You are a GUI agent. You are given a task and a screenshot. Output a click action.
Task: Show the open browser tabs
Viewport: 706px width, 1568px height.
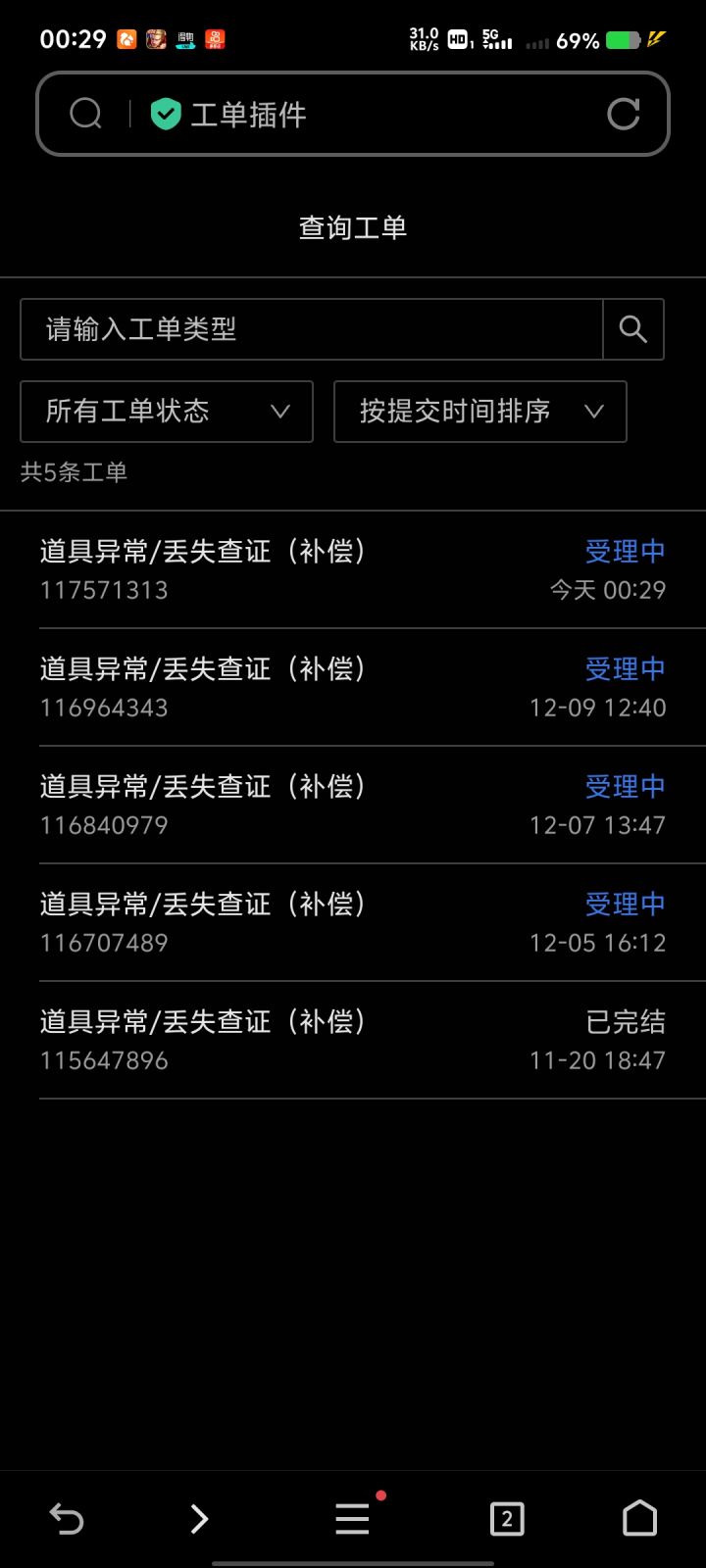point(507,1519)
